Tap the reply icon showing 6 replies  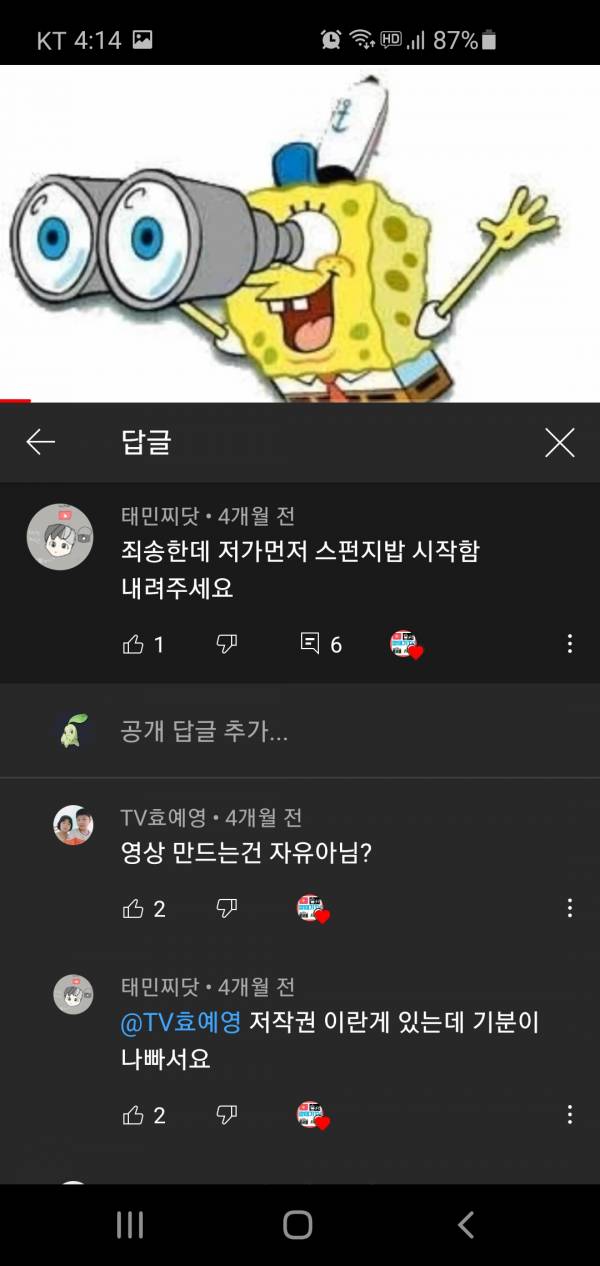tap(311, 645)
